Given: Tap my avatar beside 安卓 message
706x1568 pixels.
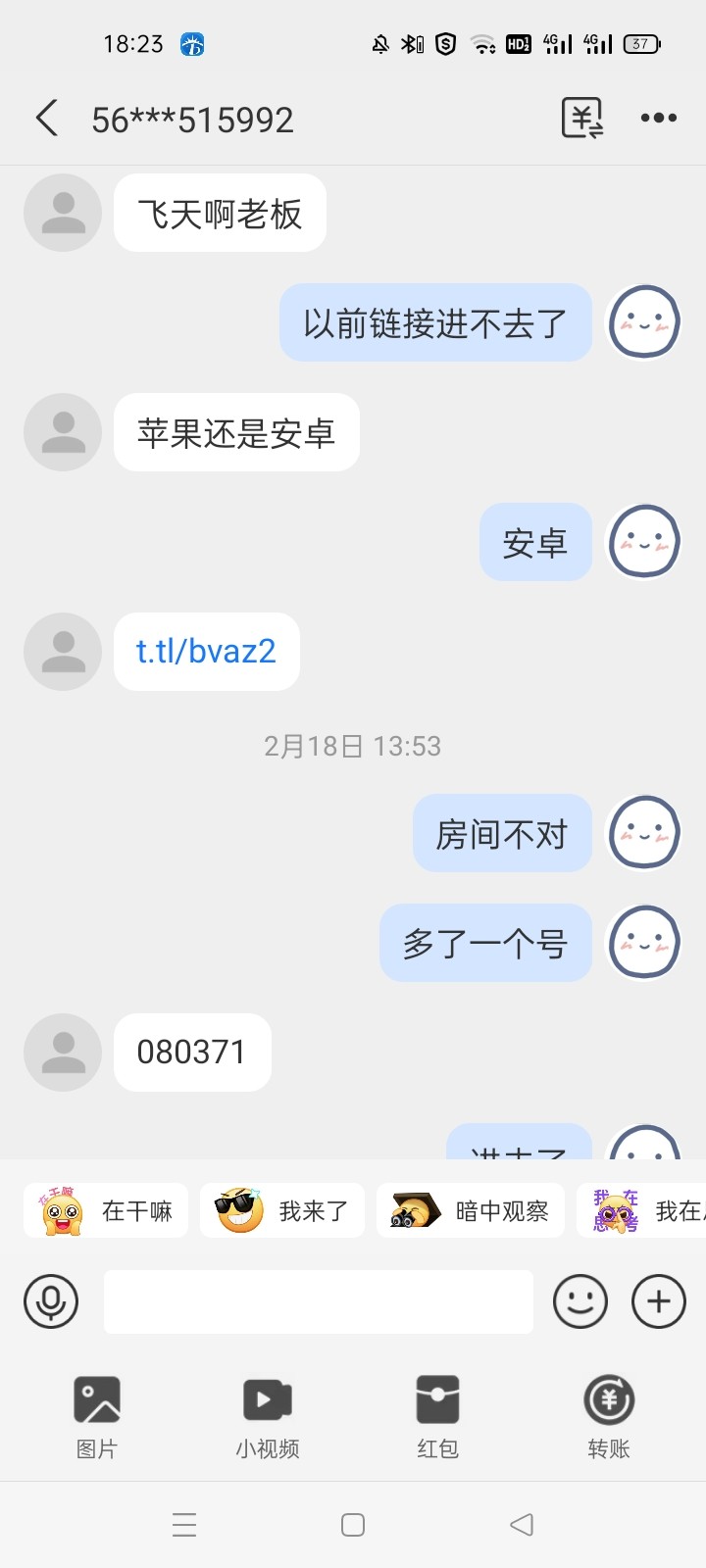Looking at the screenshot, I should (644, 542).
